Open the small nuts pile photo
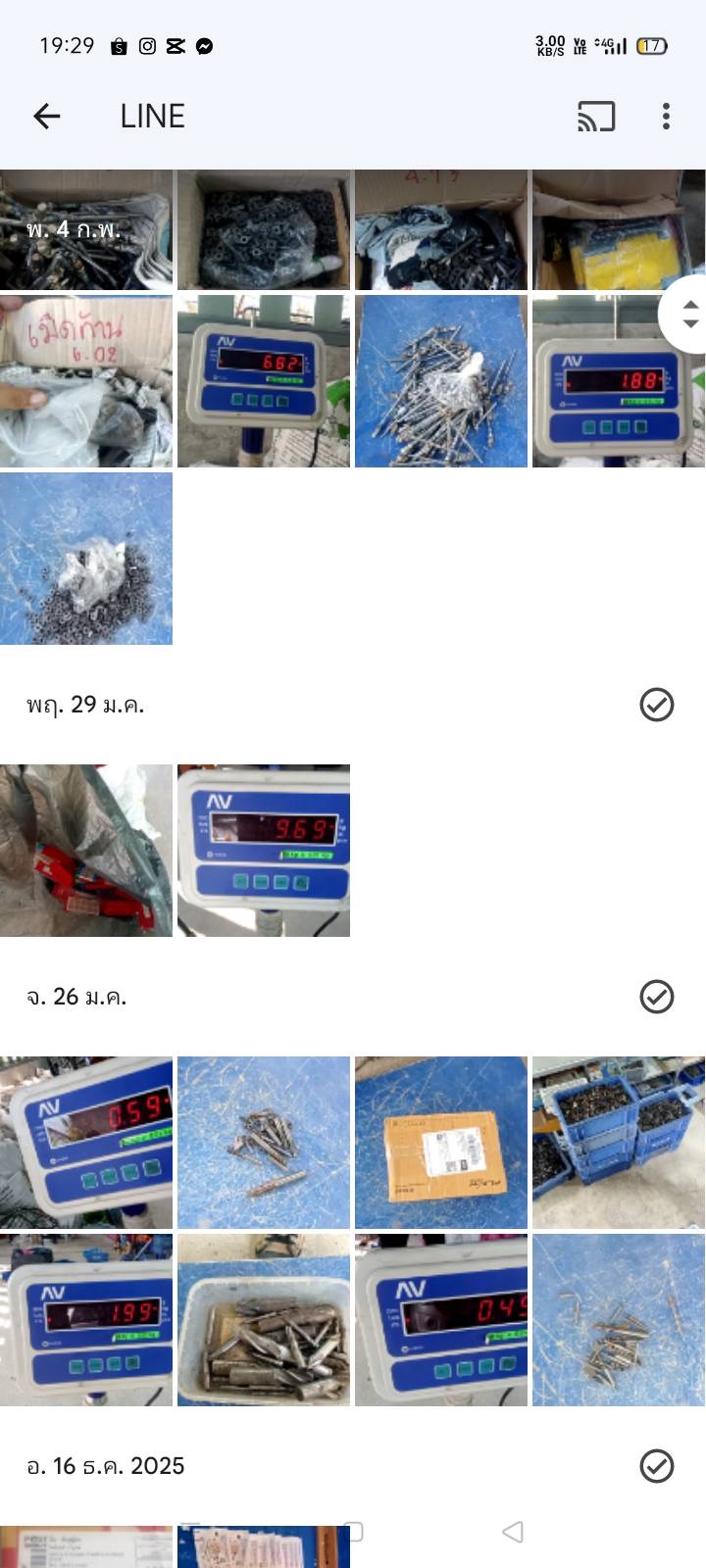Image resolution: width=706 pixels, height=1568 pixels. tap(86, 559)
